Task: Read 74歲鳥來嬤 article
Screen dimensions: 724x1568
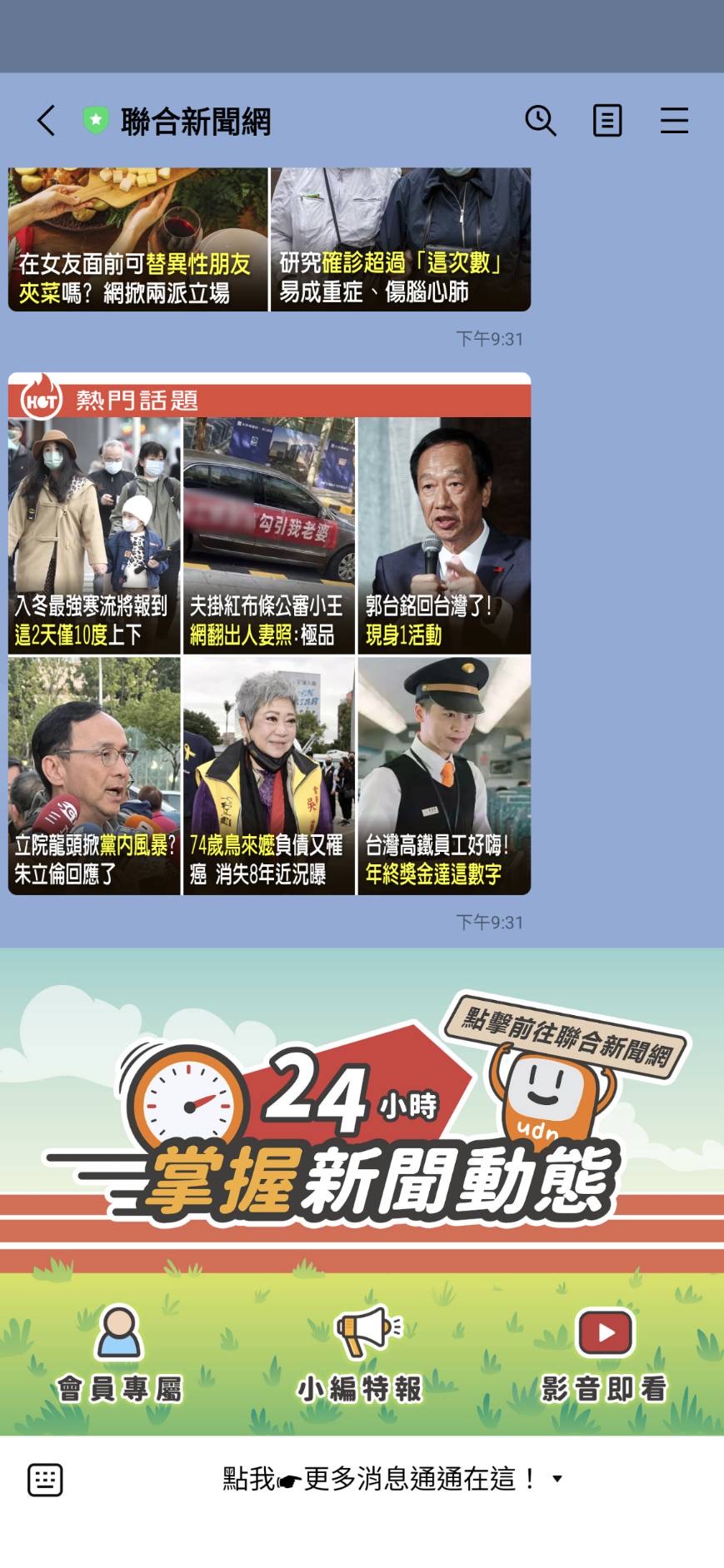Action: [x=269, y=775]
